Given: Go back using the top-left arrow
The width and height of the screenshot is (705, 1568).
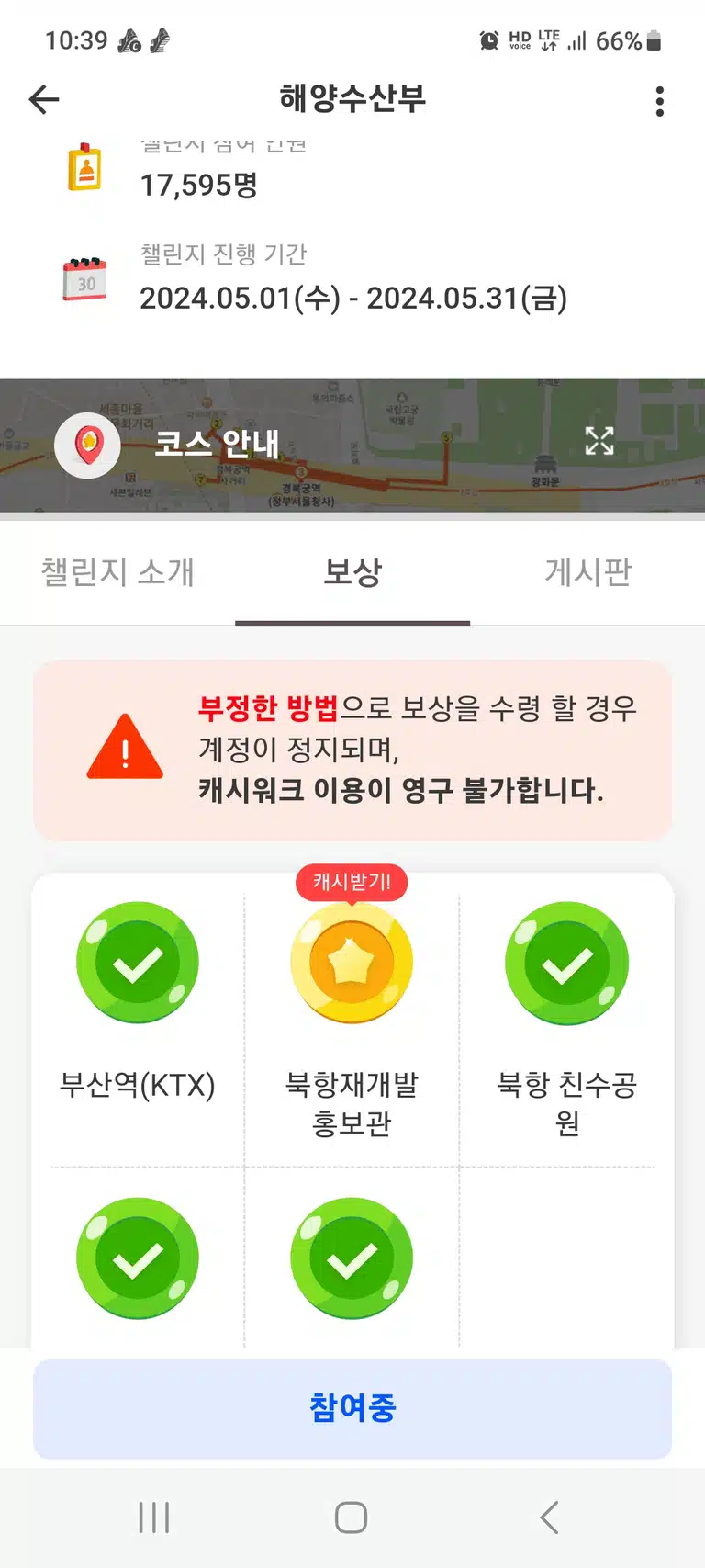Looking at the screenshot, I should (x=44, y=99).
